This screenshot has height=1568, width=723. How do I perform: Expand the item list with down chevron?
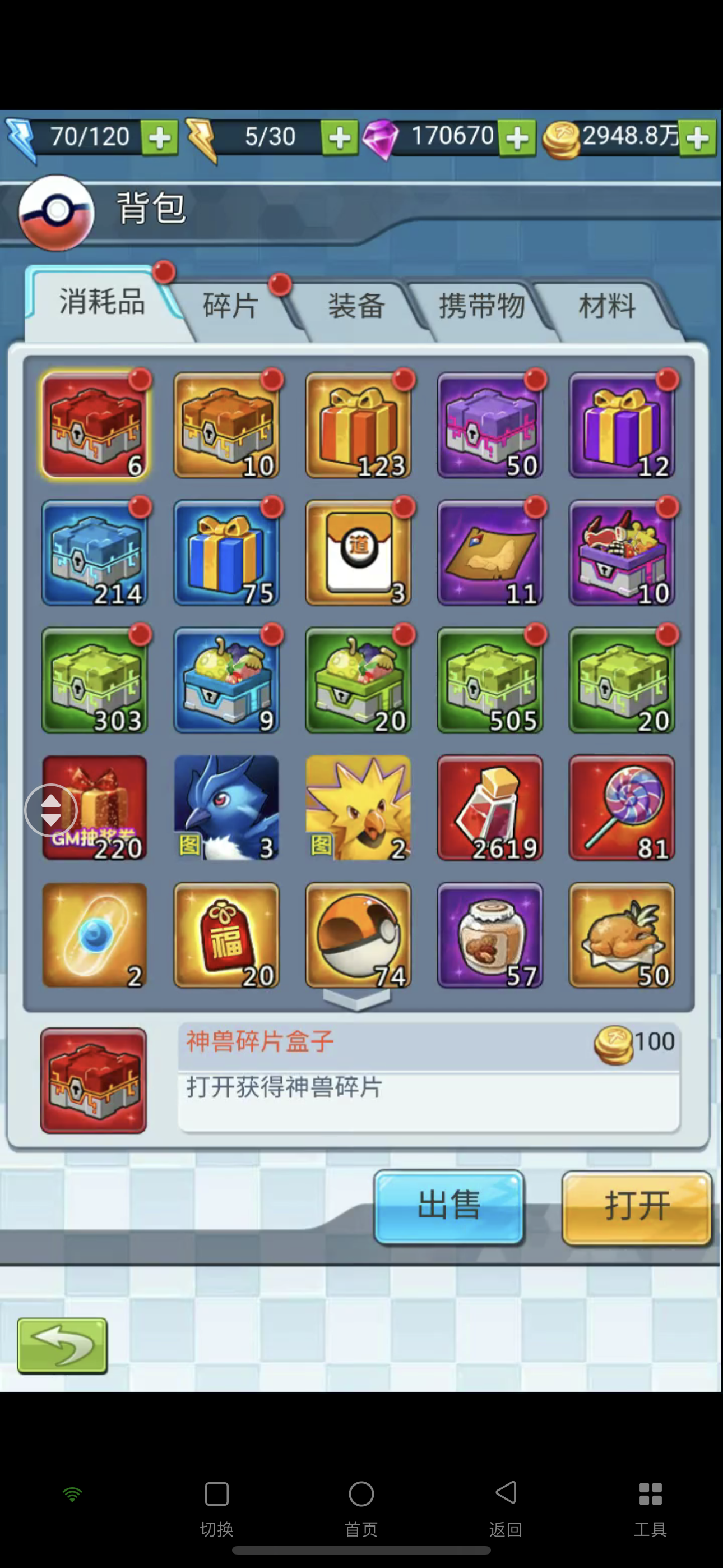357,999
